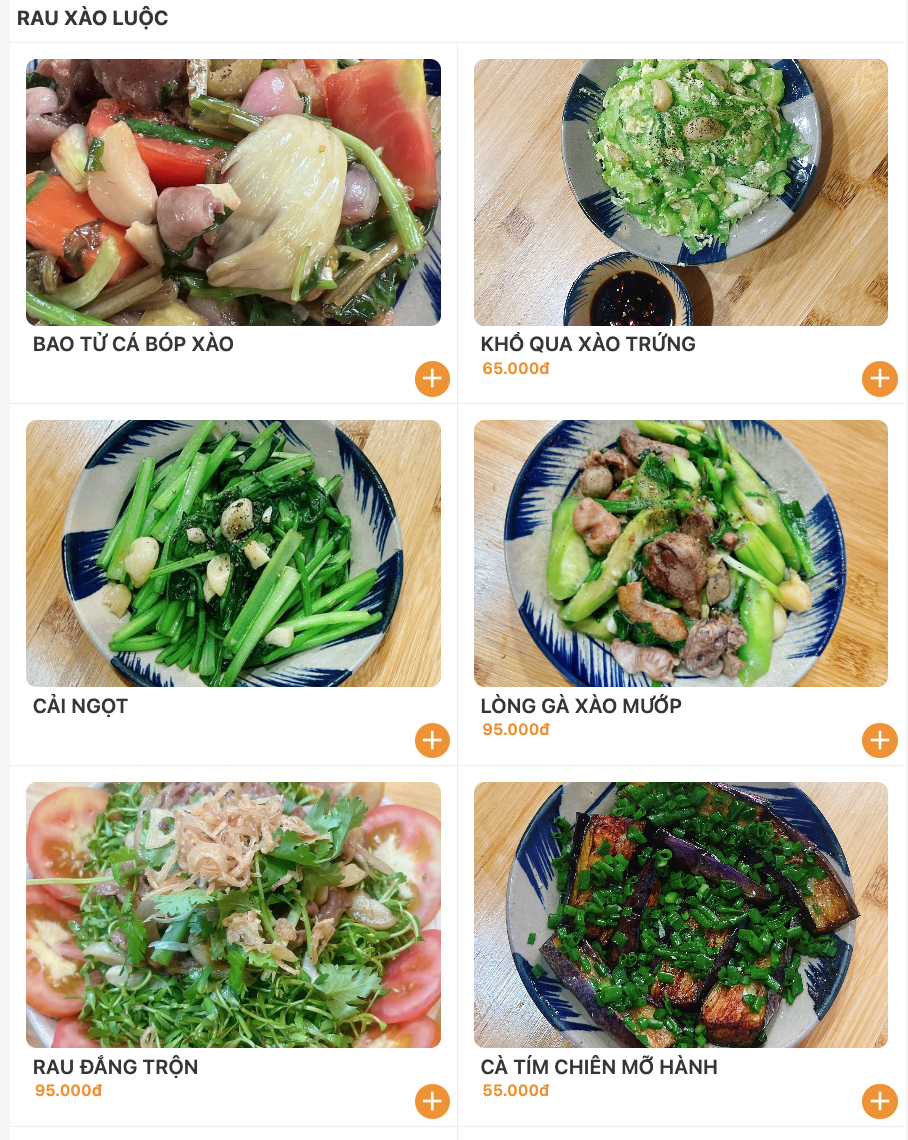
Task: Add KHỔ QUA XÀO TRỨNG to order
Action: [x=879, y=379]
